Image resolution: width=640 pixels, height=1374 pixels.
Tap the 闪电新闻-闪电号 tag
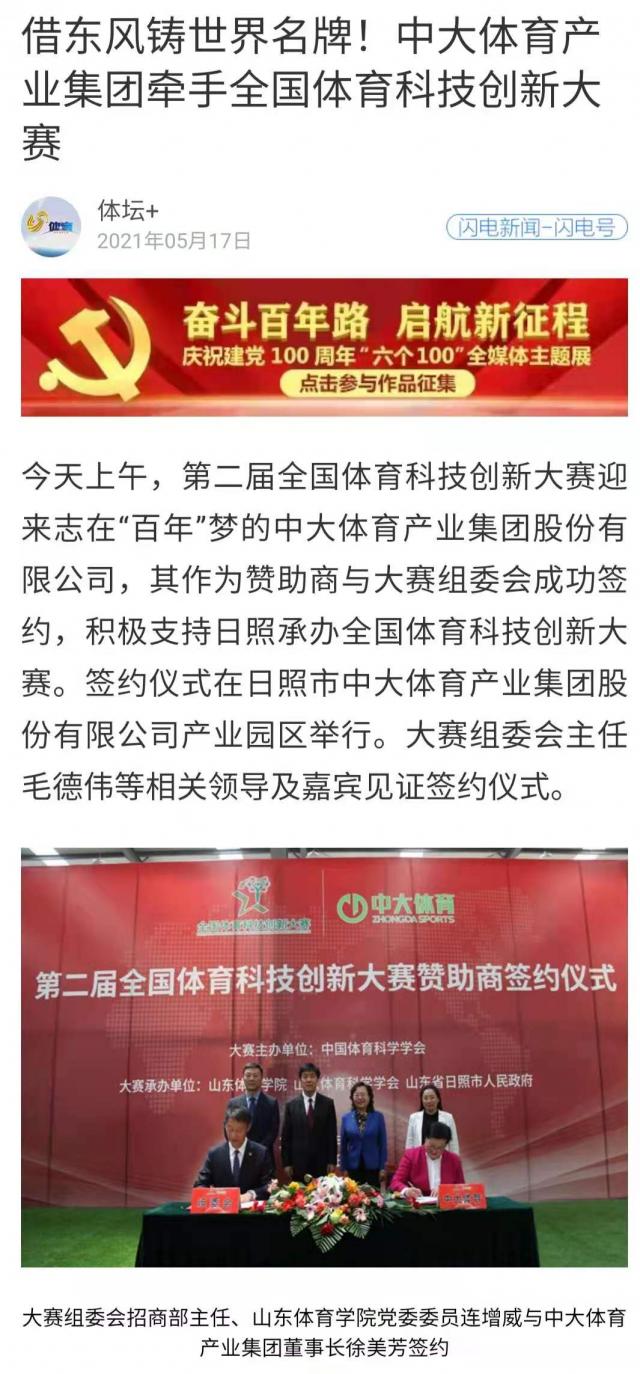coord(536,228)
